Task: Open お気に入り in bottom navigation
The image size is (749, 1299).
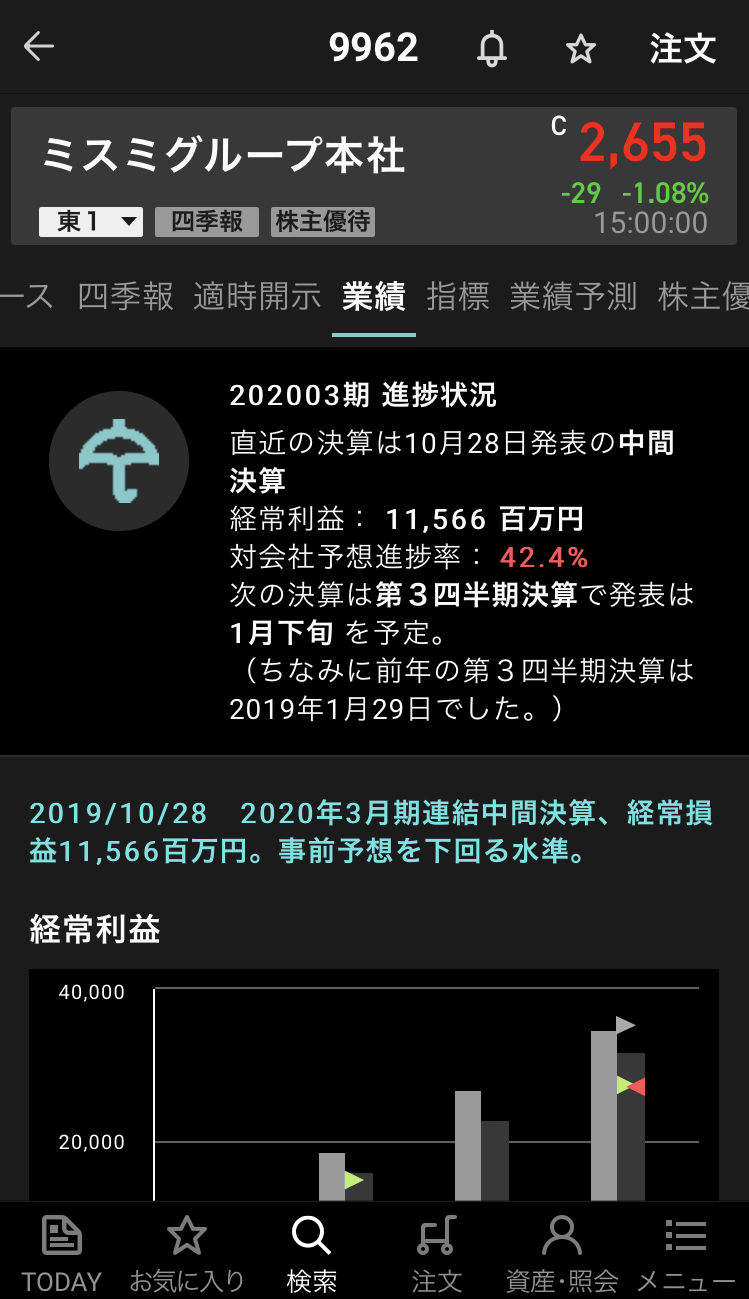Action: click(187, 1252)
